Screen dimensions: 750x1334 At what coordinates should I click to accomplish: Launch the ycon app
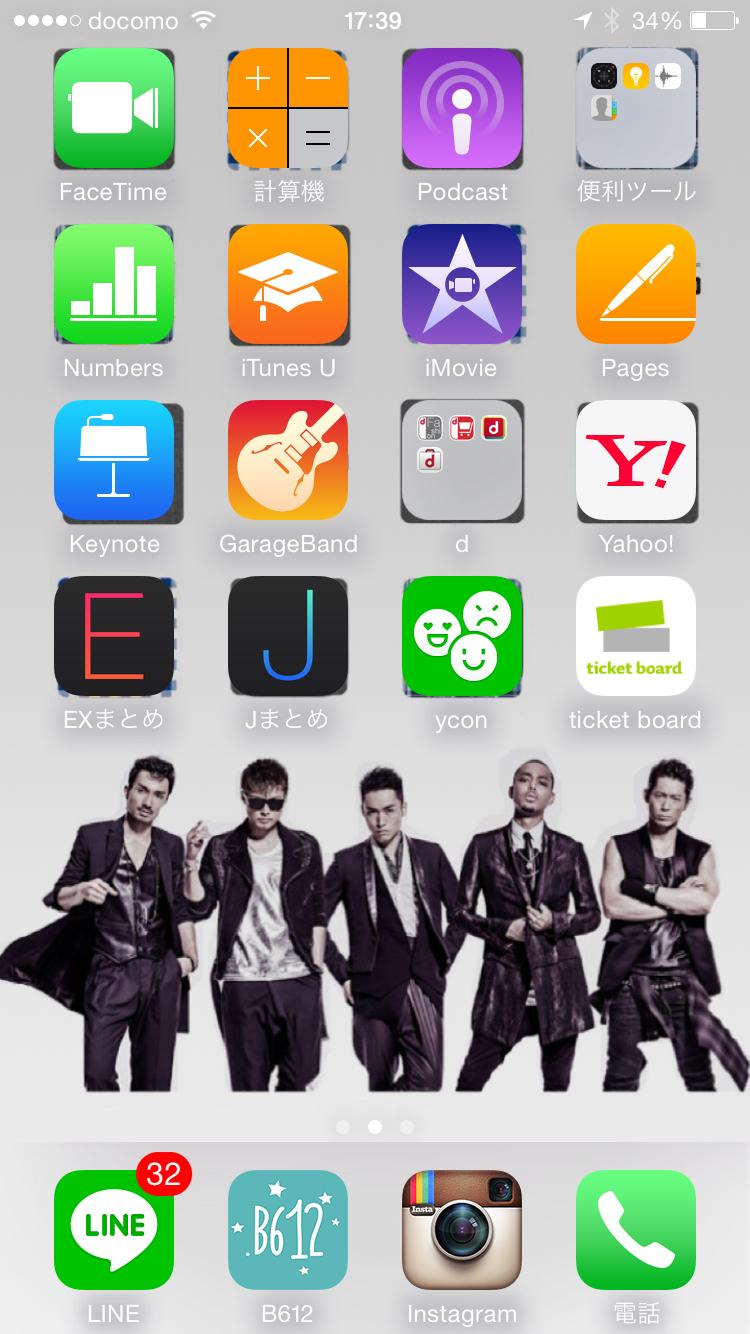[x=462, y=636]
